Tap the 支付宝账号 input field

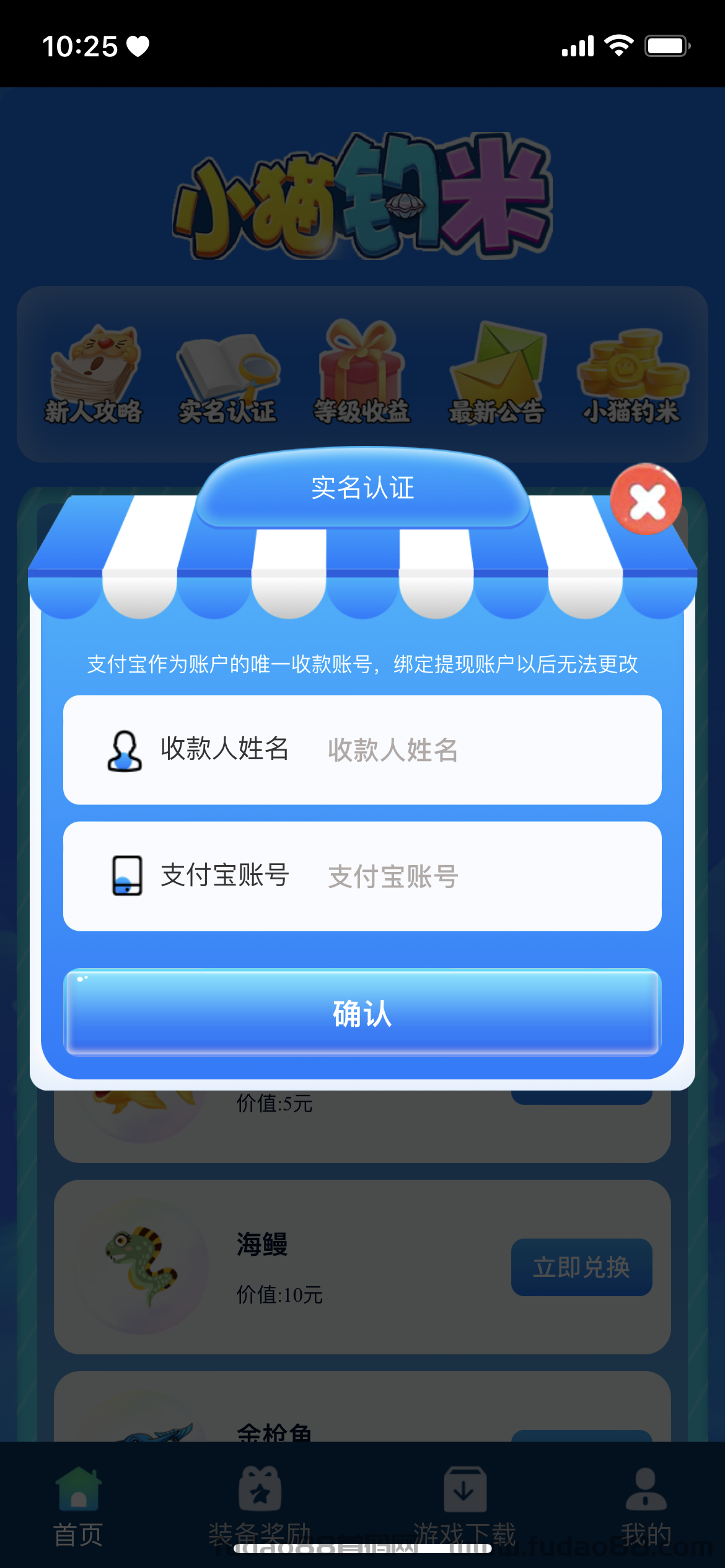[x=362, y=876]
